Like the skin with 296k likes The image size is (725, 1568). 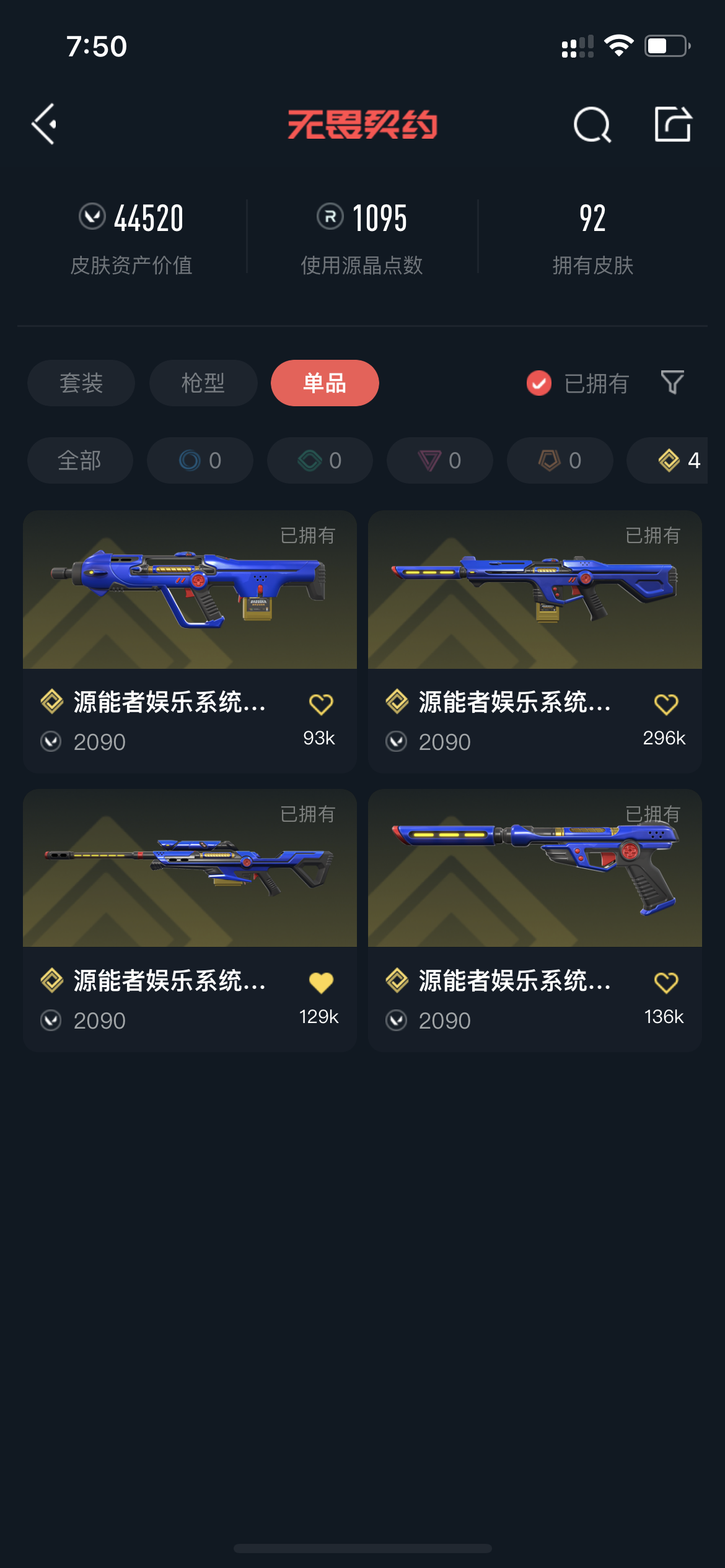666,704
